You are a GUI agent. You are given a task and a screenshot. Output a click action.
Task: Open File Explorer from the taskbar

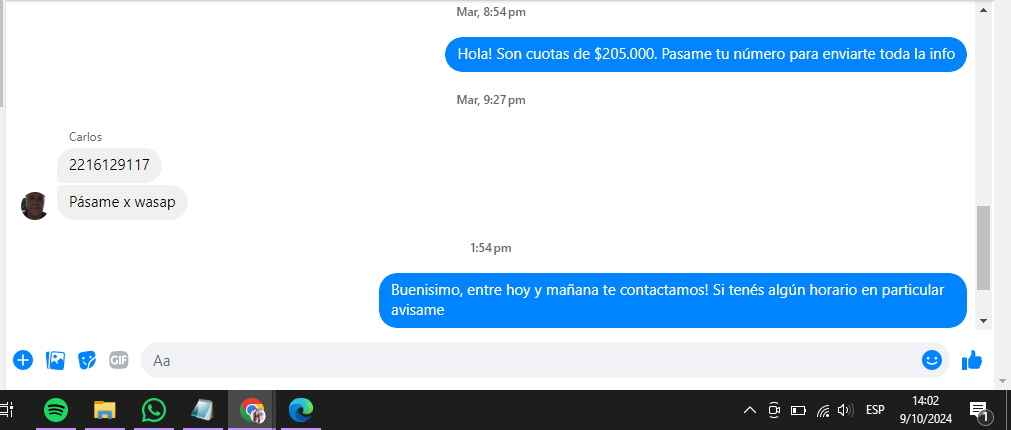click(105, 410)
